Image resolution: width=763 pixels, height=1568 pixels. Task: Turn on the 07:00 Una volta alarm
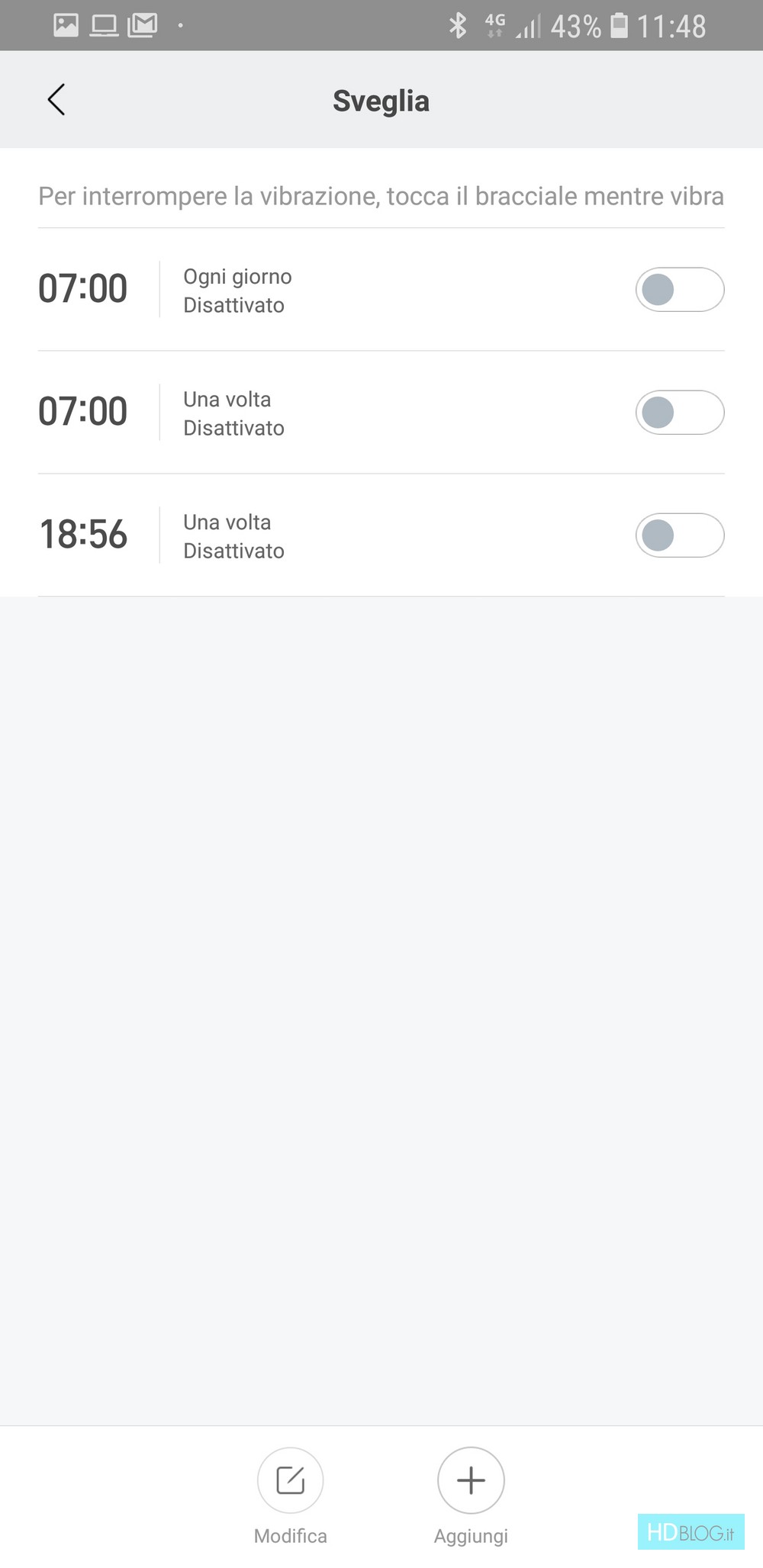679,413
